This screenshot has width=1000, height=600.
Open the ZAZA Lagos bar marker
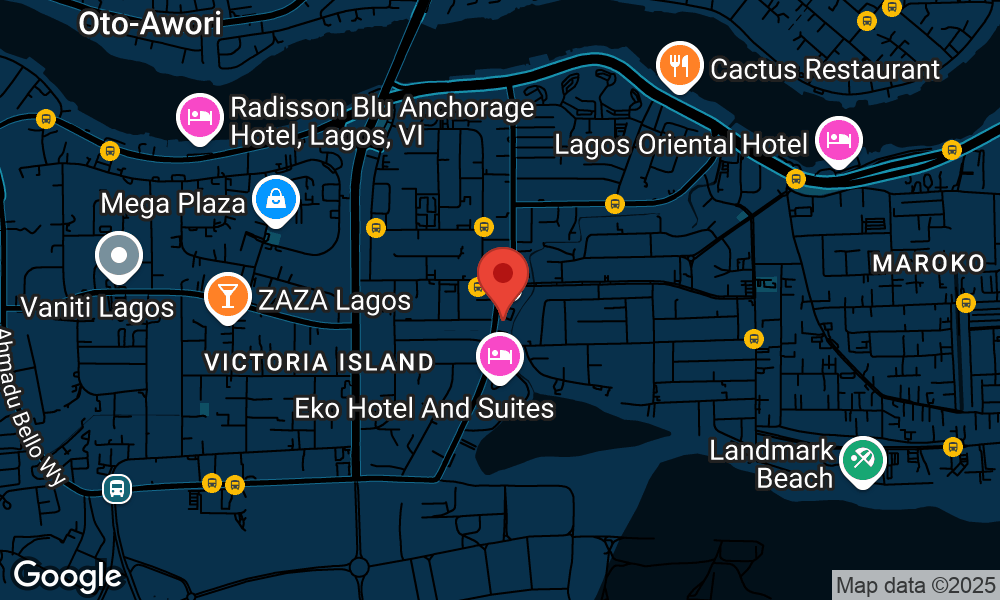228,297
